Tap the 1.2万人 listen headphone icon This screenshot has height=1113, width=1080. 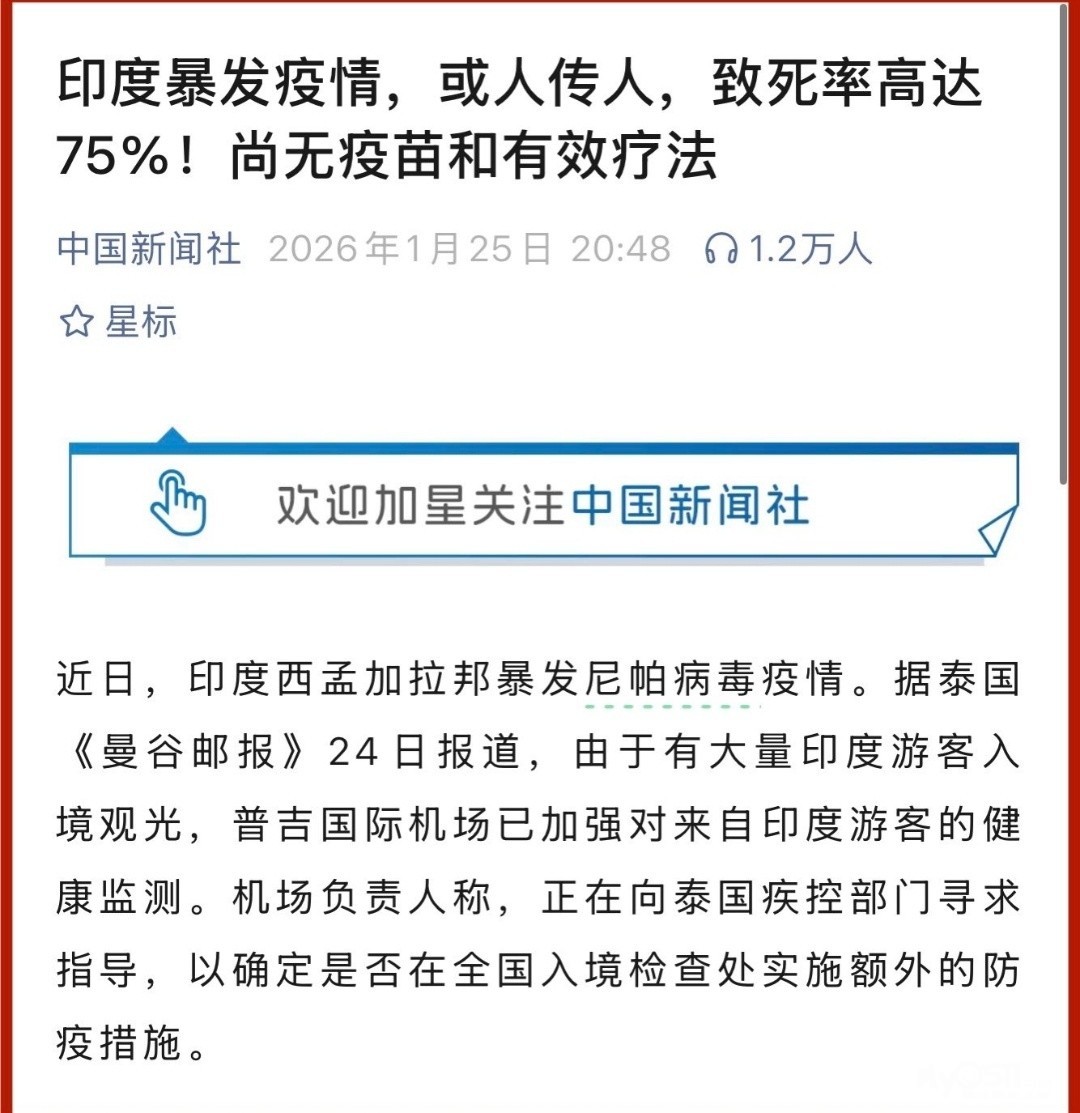pyautogui.click(x=721, y=250)
